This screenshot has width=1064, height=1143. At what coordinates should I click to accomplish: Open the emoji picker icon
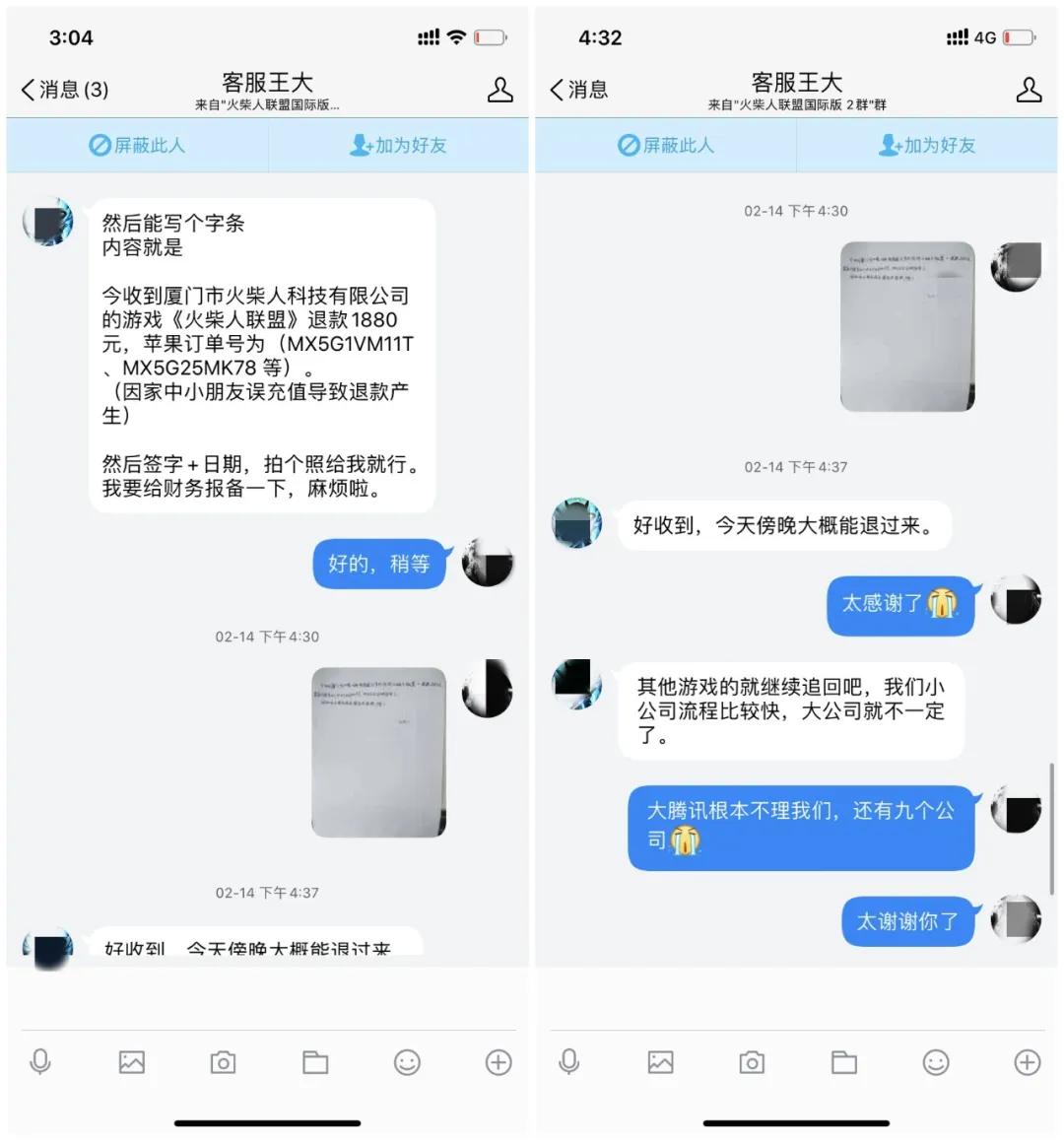click(407, 1061)
